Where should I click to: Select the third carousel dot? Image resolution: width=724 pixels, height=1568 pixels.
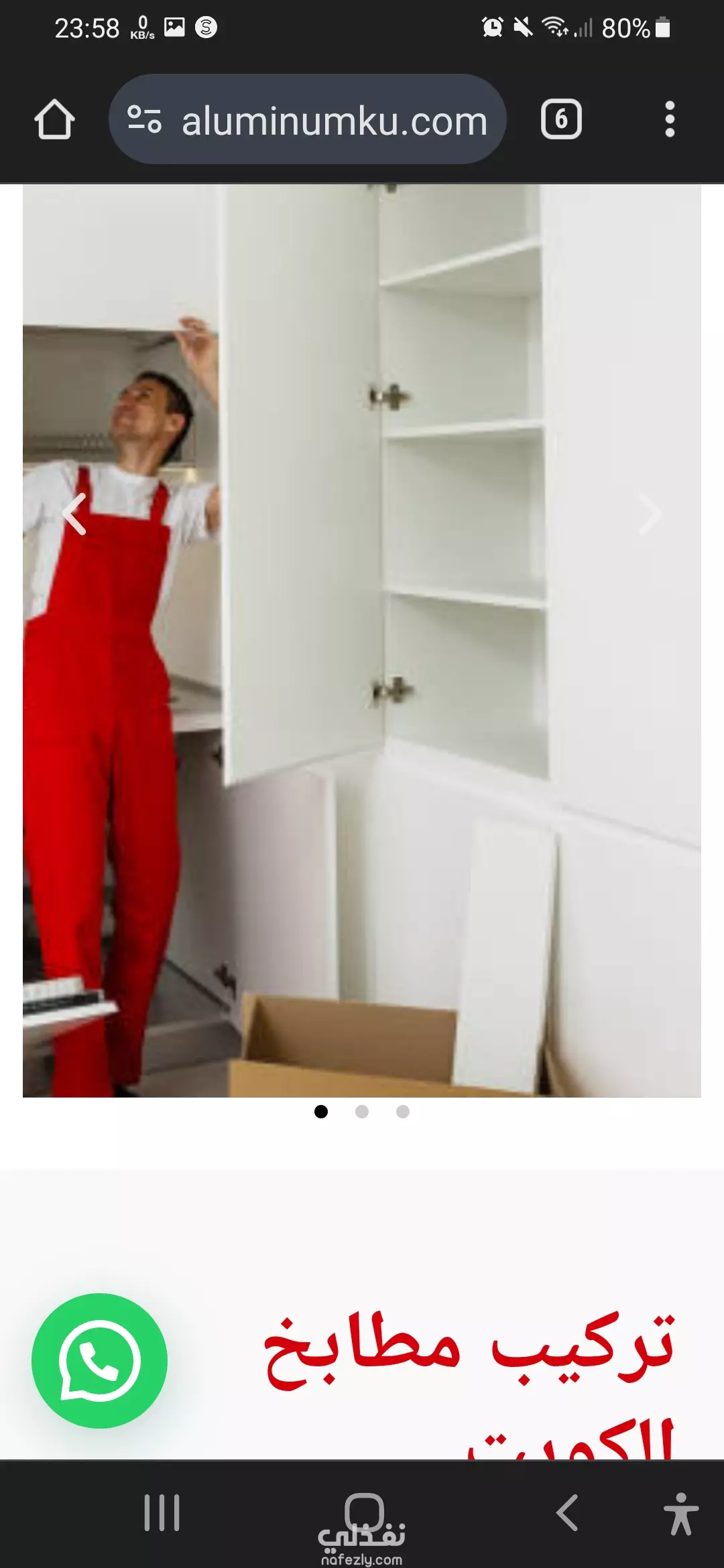(403, 1112)
